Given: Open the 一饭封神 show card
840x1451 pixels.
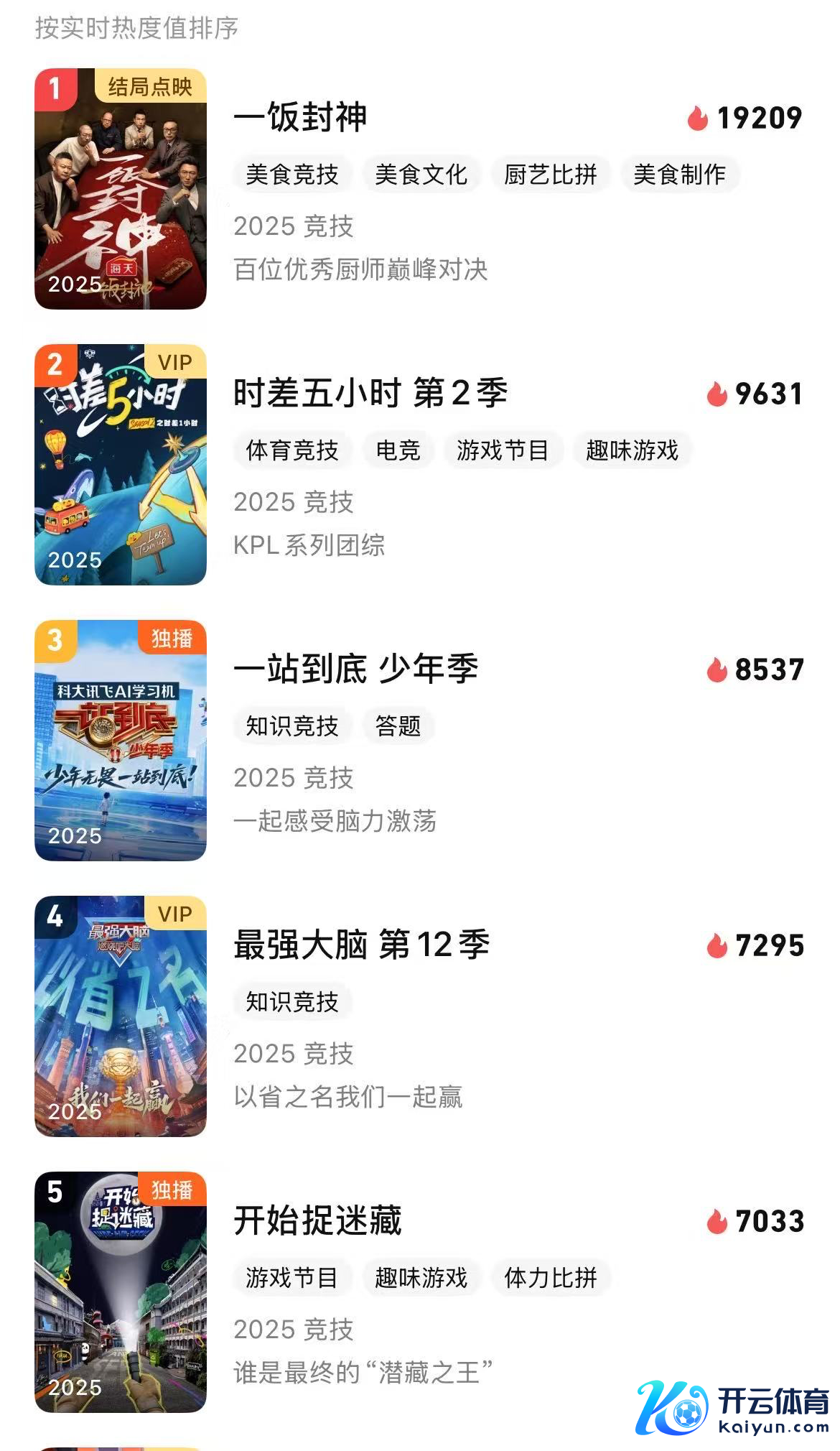Looking at the screenshot, I should pyautogui.click(x=300, y=117).
